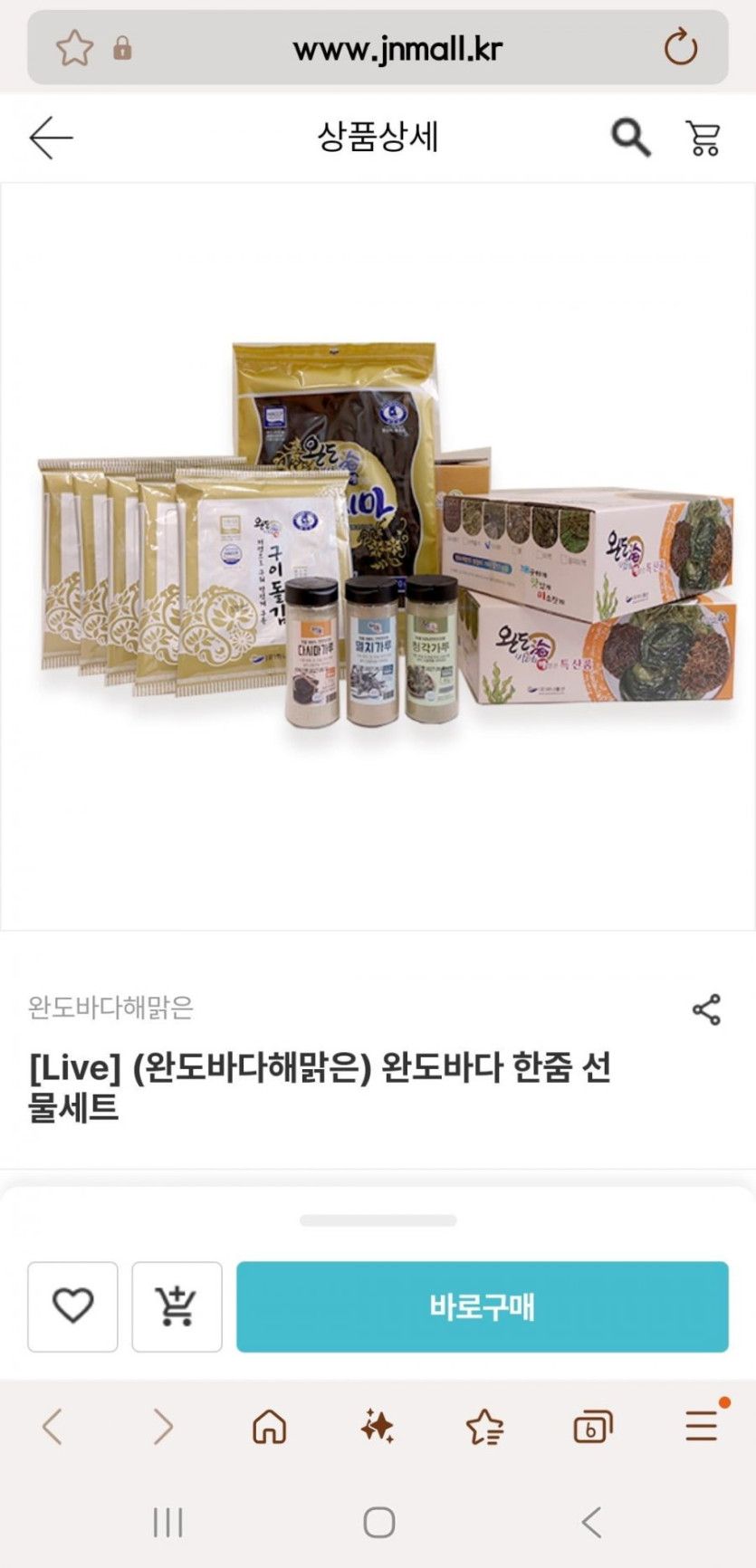Tap the www.jnmall.kr address bar

tap(397, 48)
